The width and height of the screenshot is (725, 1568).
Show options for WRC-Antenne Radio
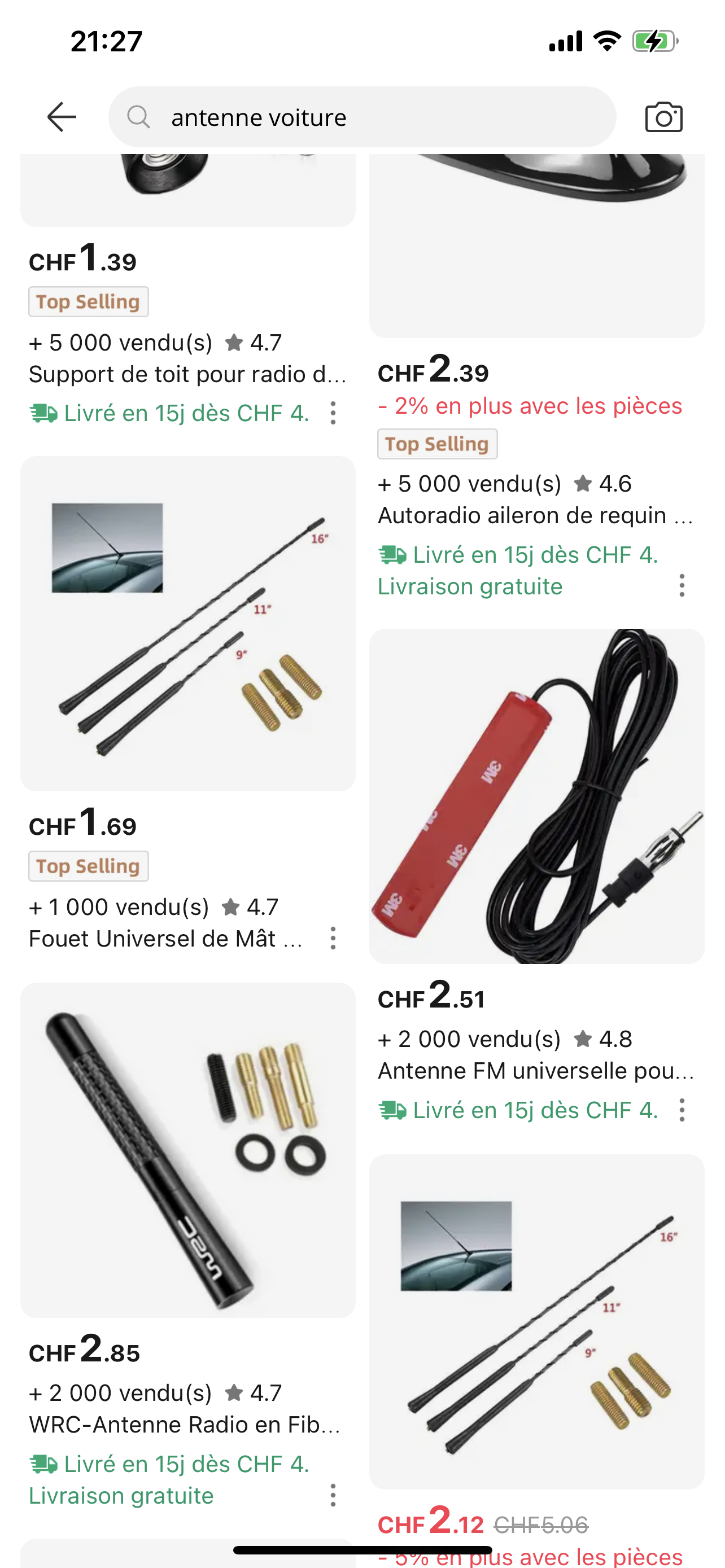[333, 1496]
